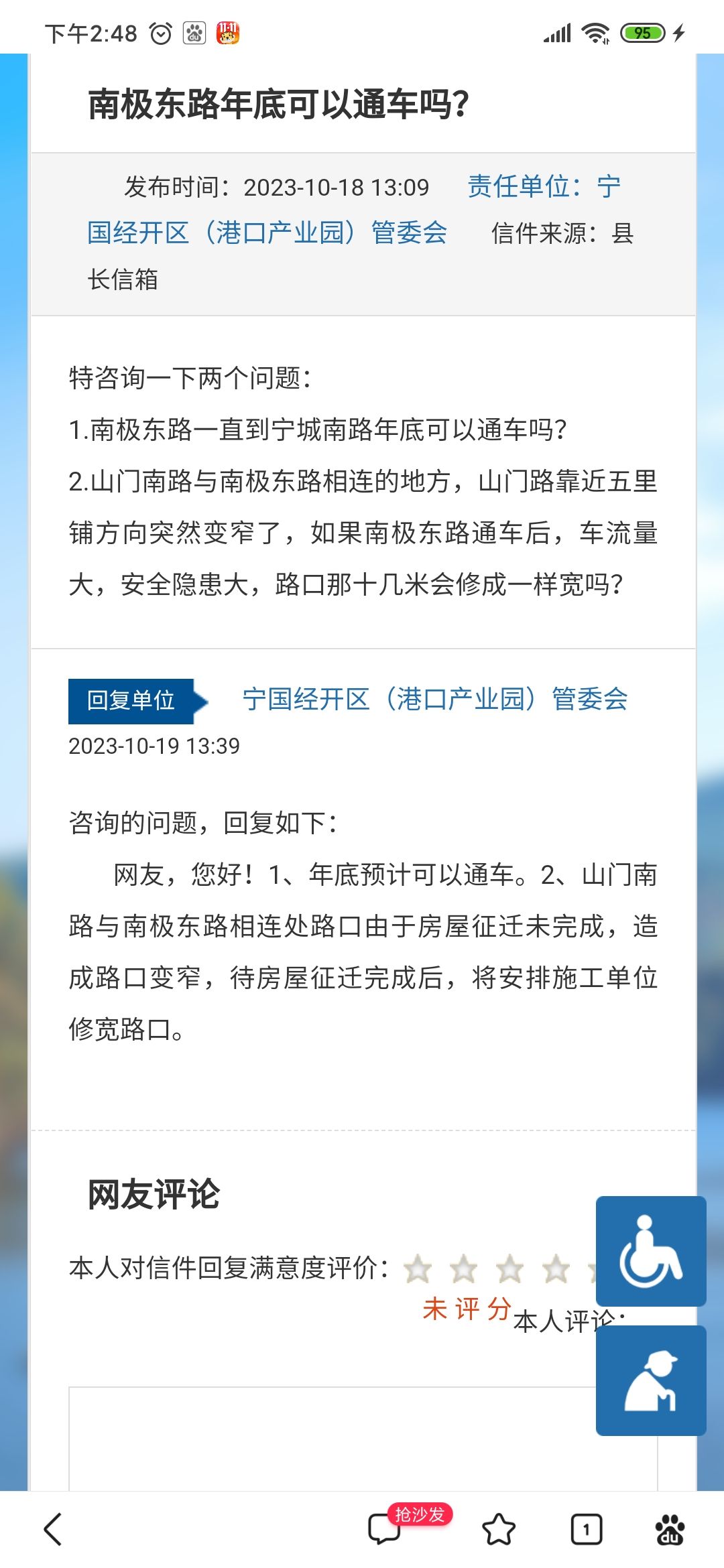Bookmark this page with the star icon
The width and height of the screenshot is (724, 1568).
[499, 1529]
